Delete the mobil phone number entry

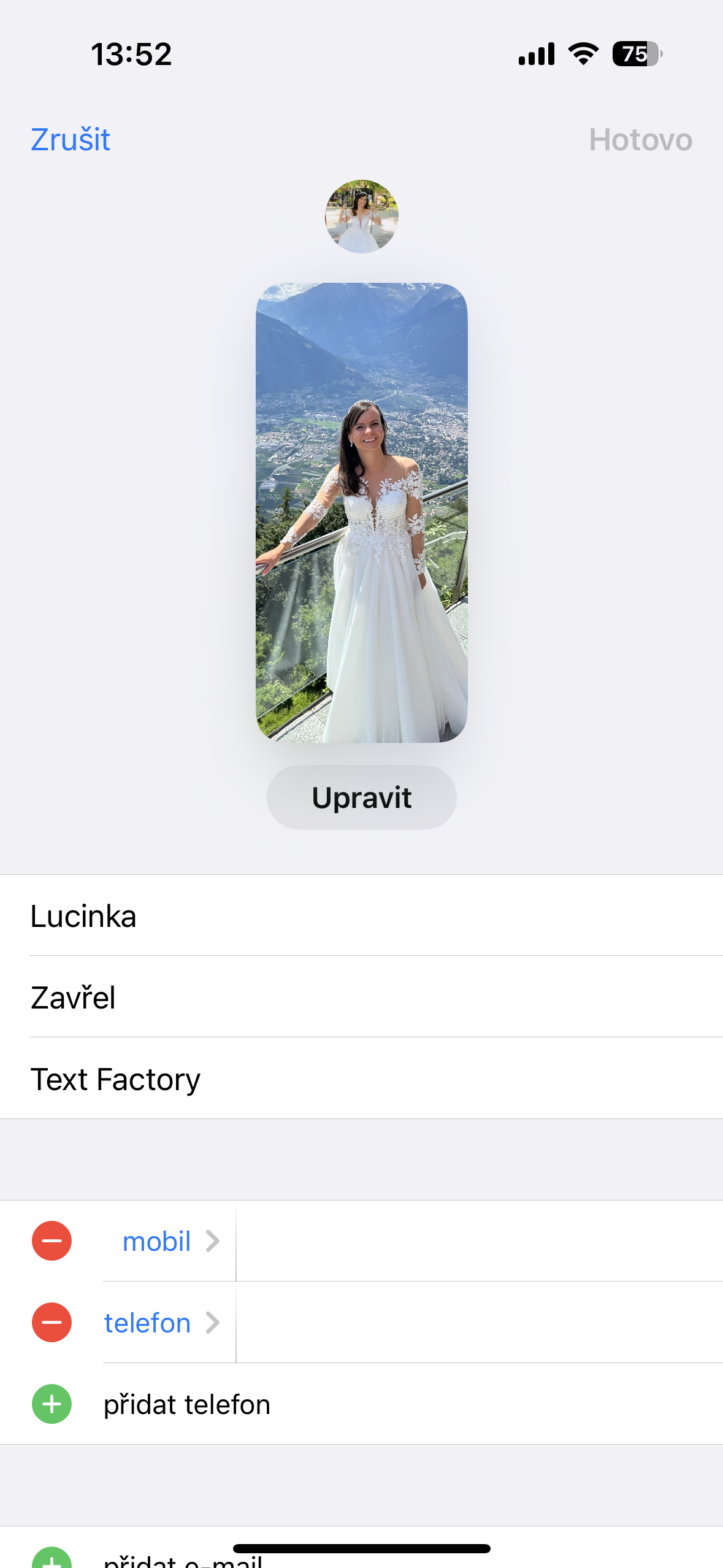coord(52,1240)
